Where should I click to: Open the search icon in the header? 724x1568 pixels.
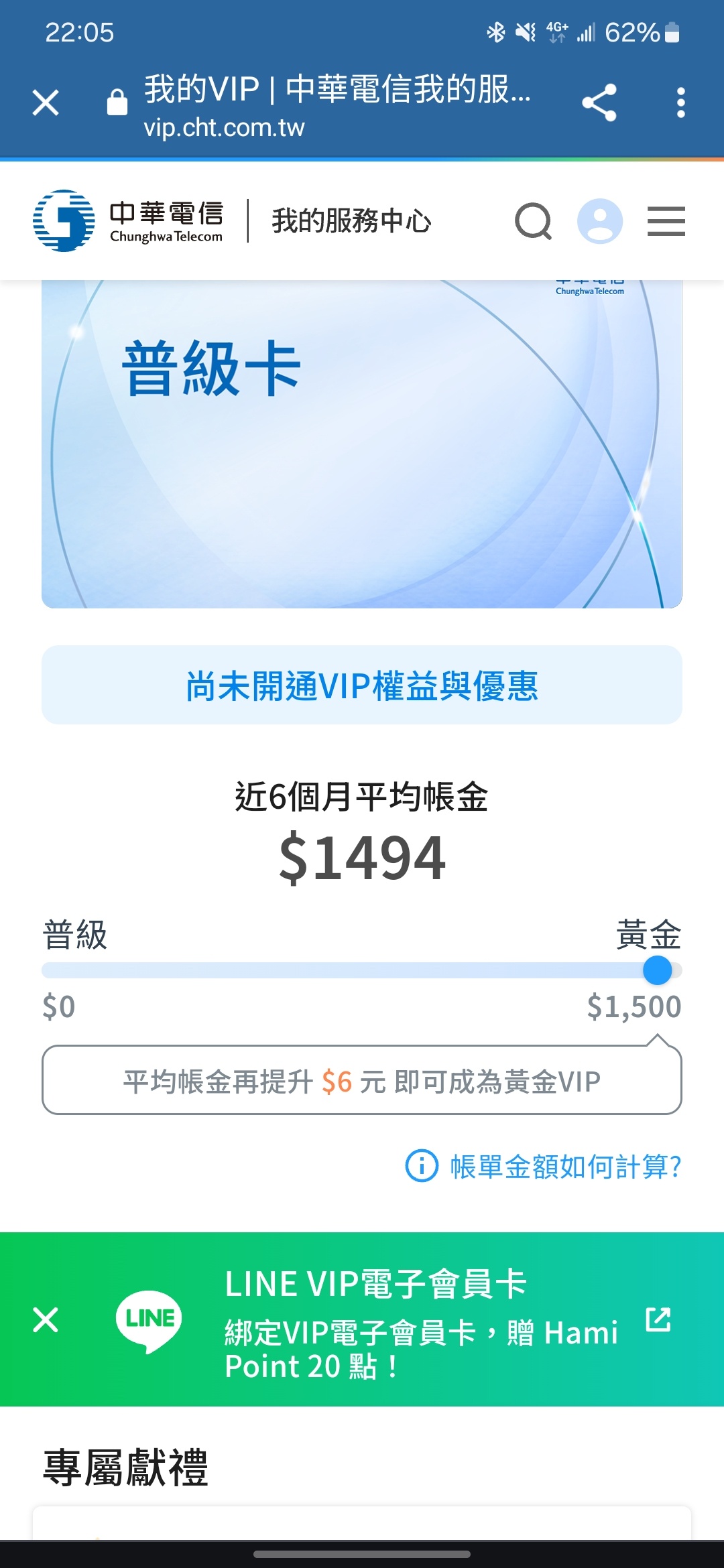tap(533, 221)
